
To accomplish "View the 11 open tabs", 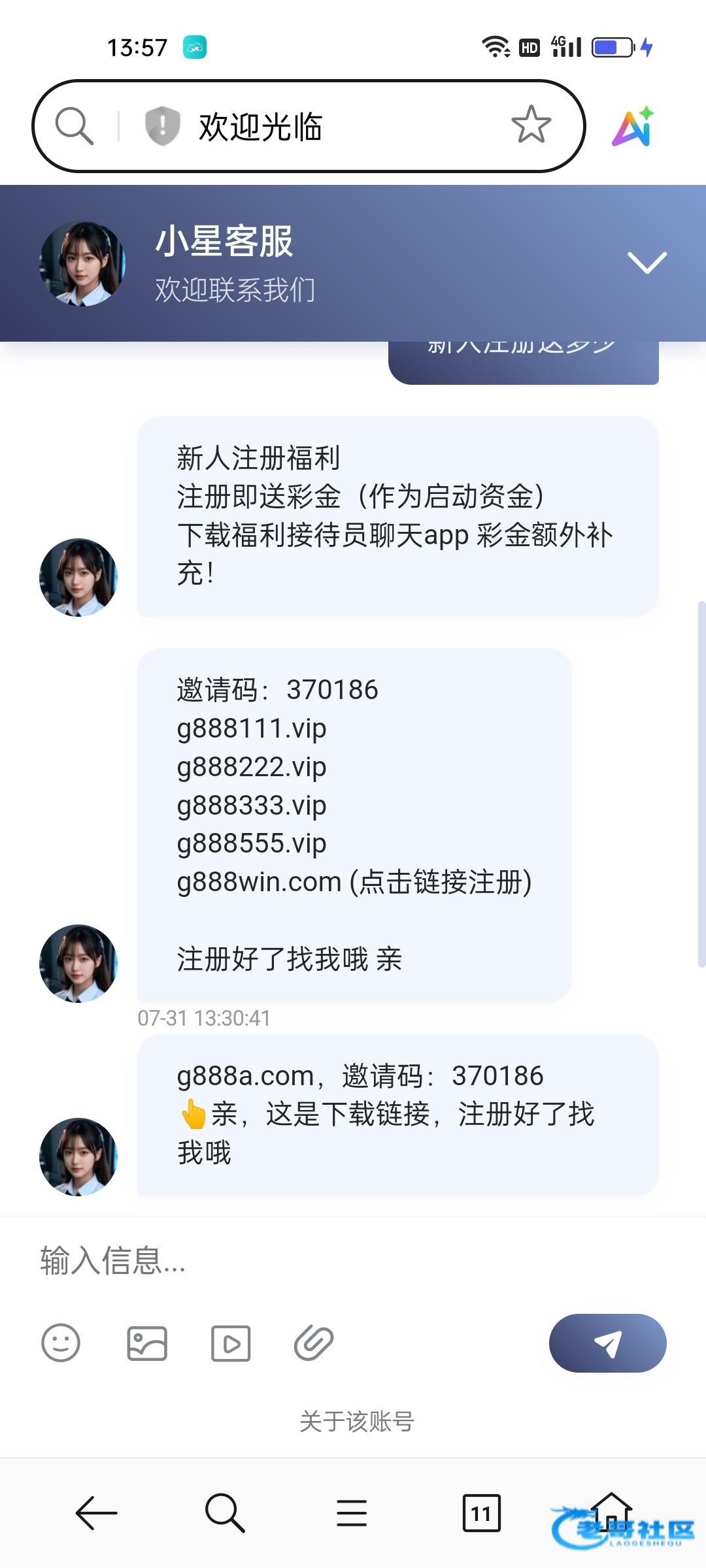I will [481, 1512].
